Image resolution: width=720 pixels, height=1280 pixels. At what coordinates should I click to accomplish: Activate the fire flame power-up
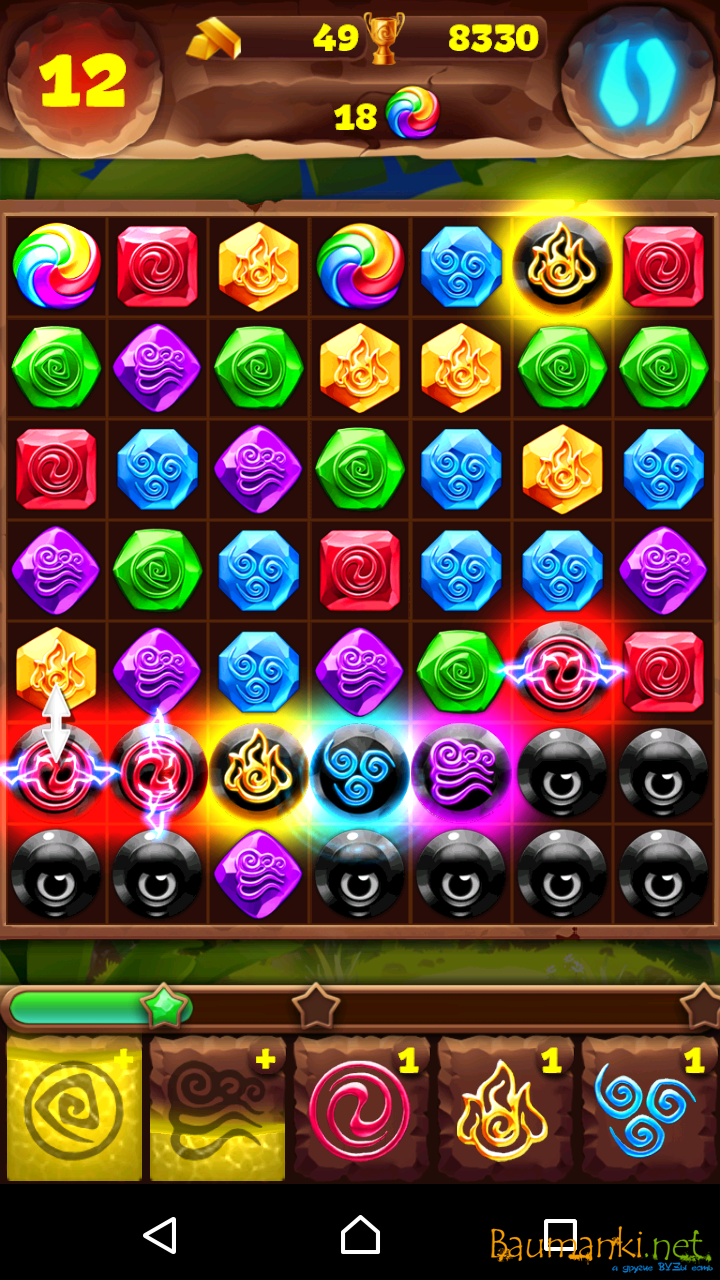505,1108
